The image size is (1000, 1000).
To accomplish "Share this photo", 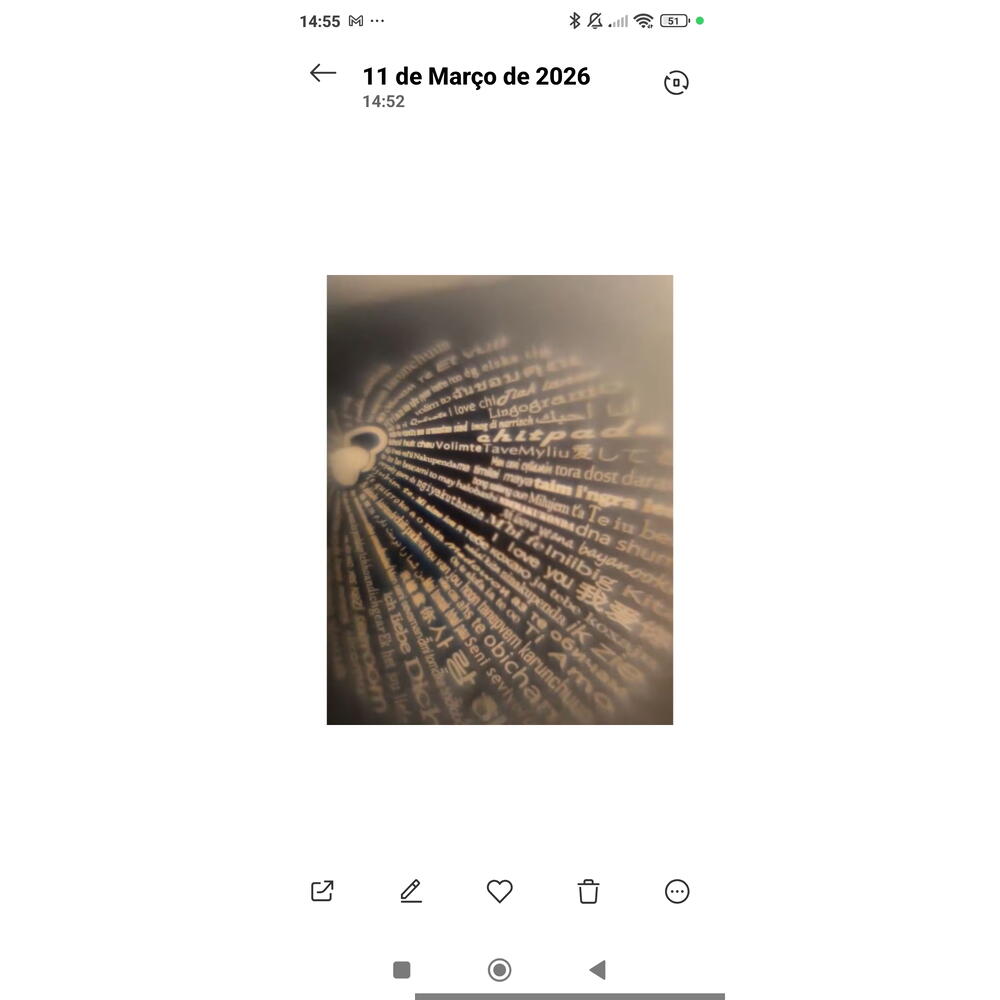I will (x=322, y=891).
